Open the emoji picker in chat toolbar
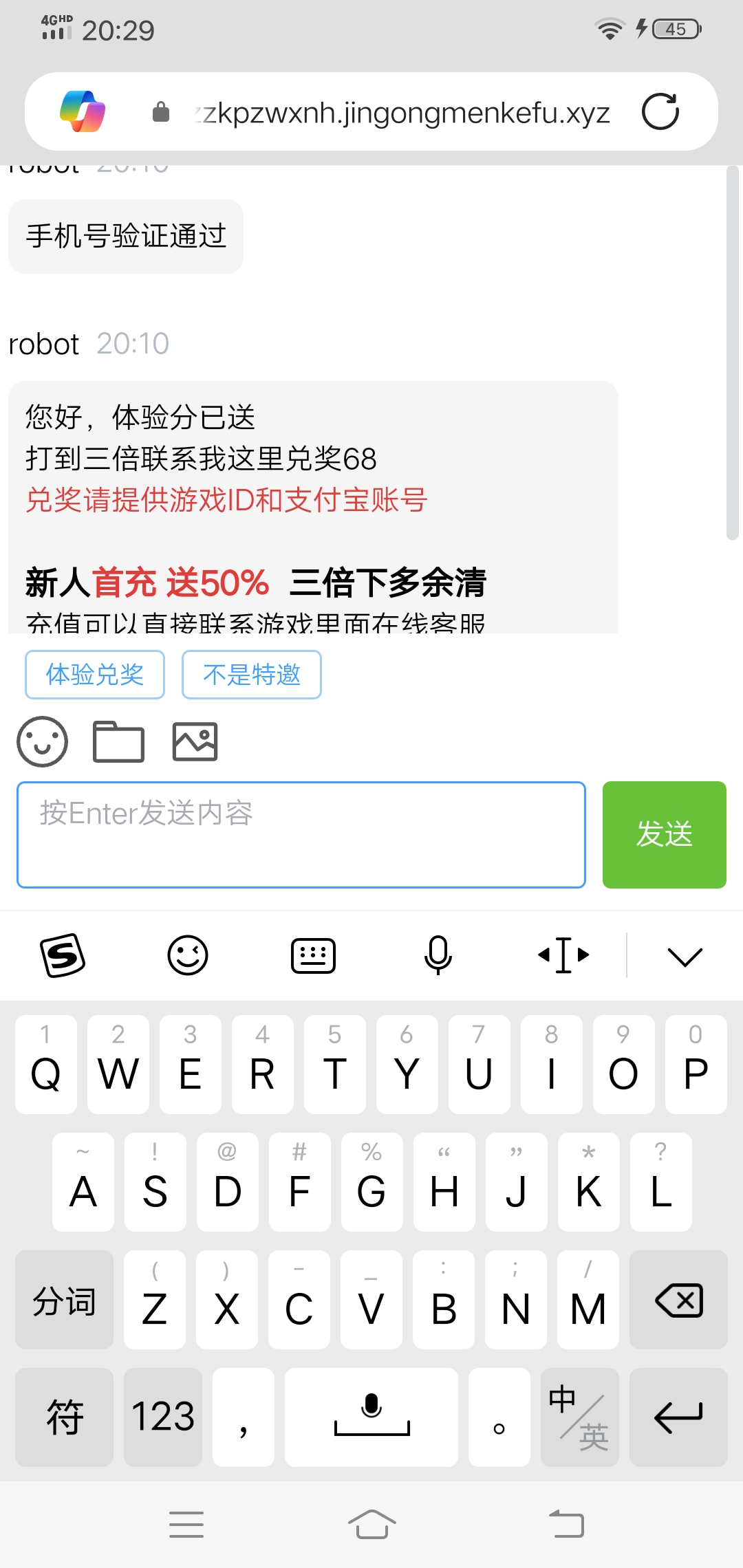743x1568 pixels. [43, 741]
